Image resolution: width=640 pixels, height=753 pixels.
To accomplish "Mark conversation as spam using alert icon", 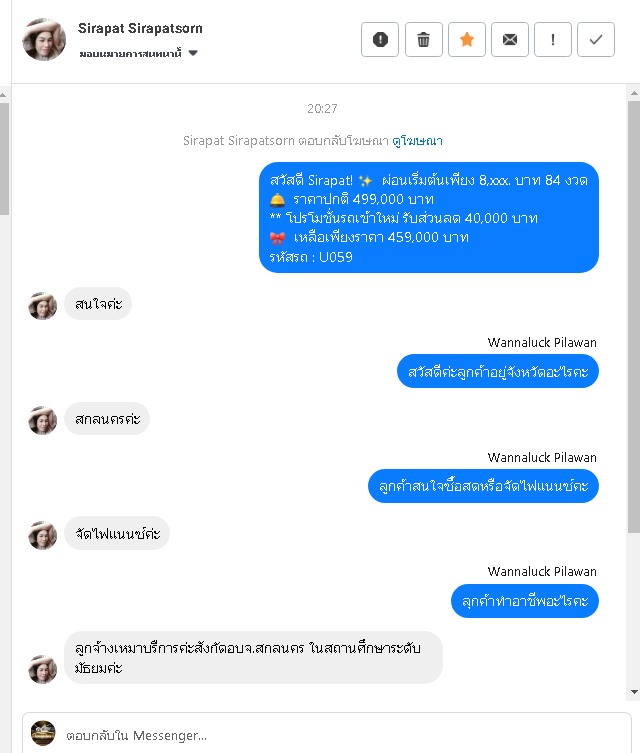I will (380, 40).
